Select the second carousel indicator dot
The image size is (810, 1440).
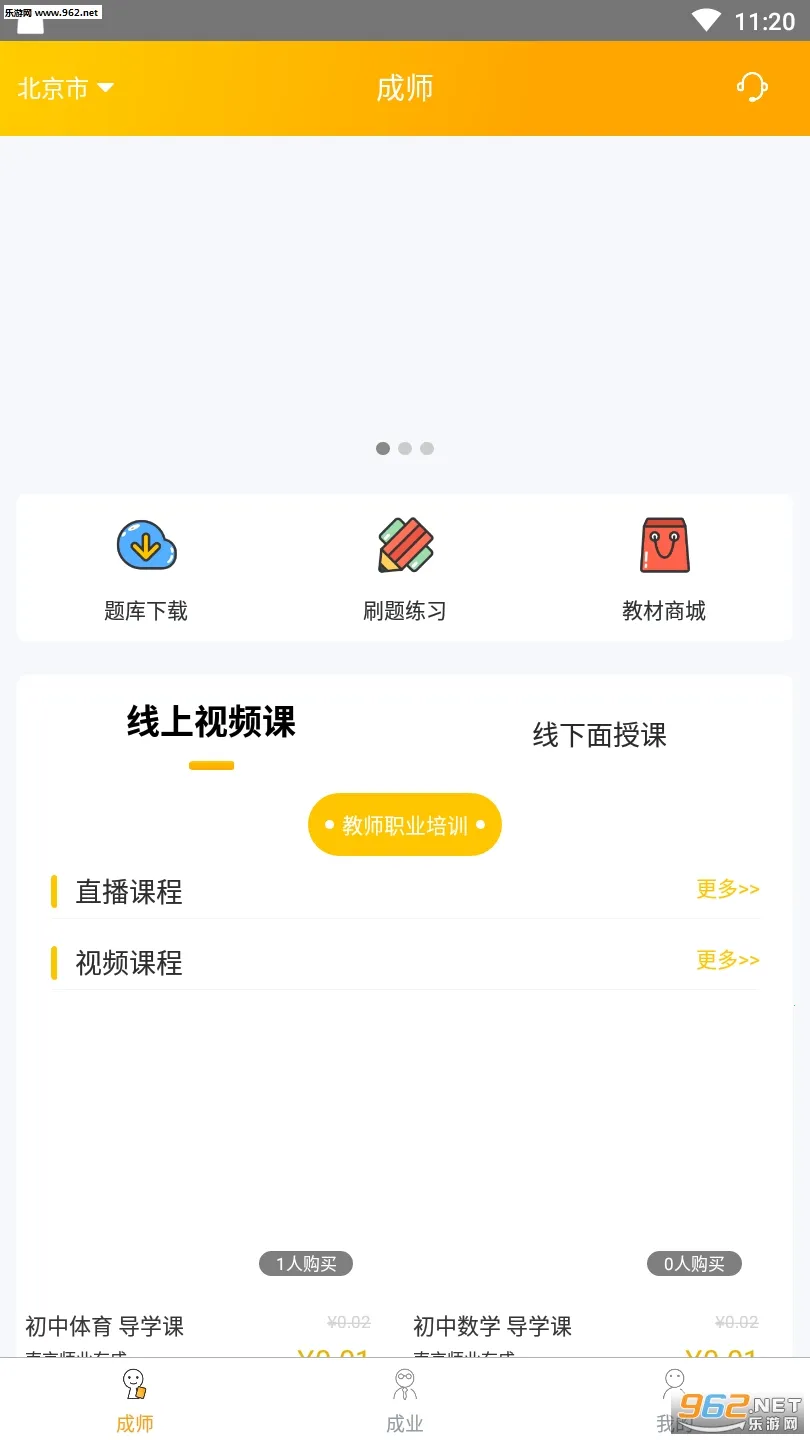click(405, 448)
